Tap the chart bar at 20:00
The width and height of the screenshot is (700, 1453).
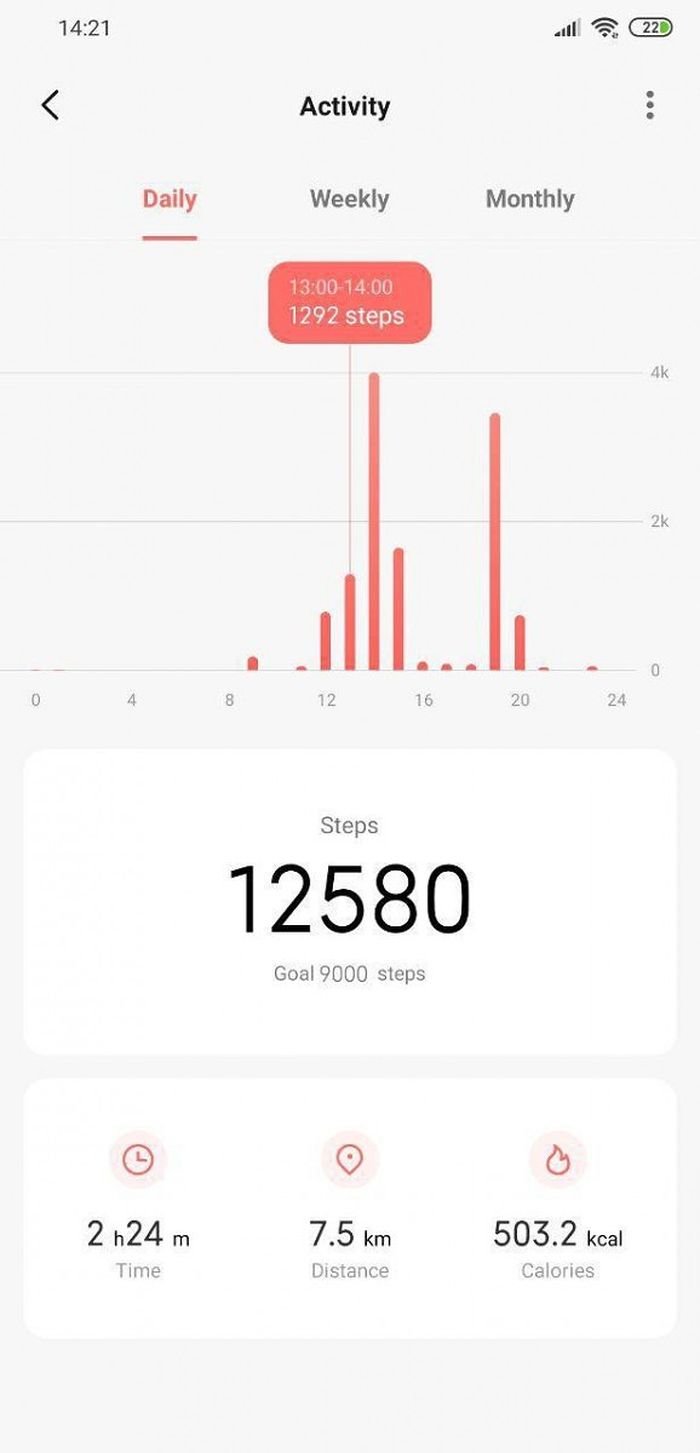point(519,642)
